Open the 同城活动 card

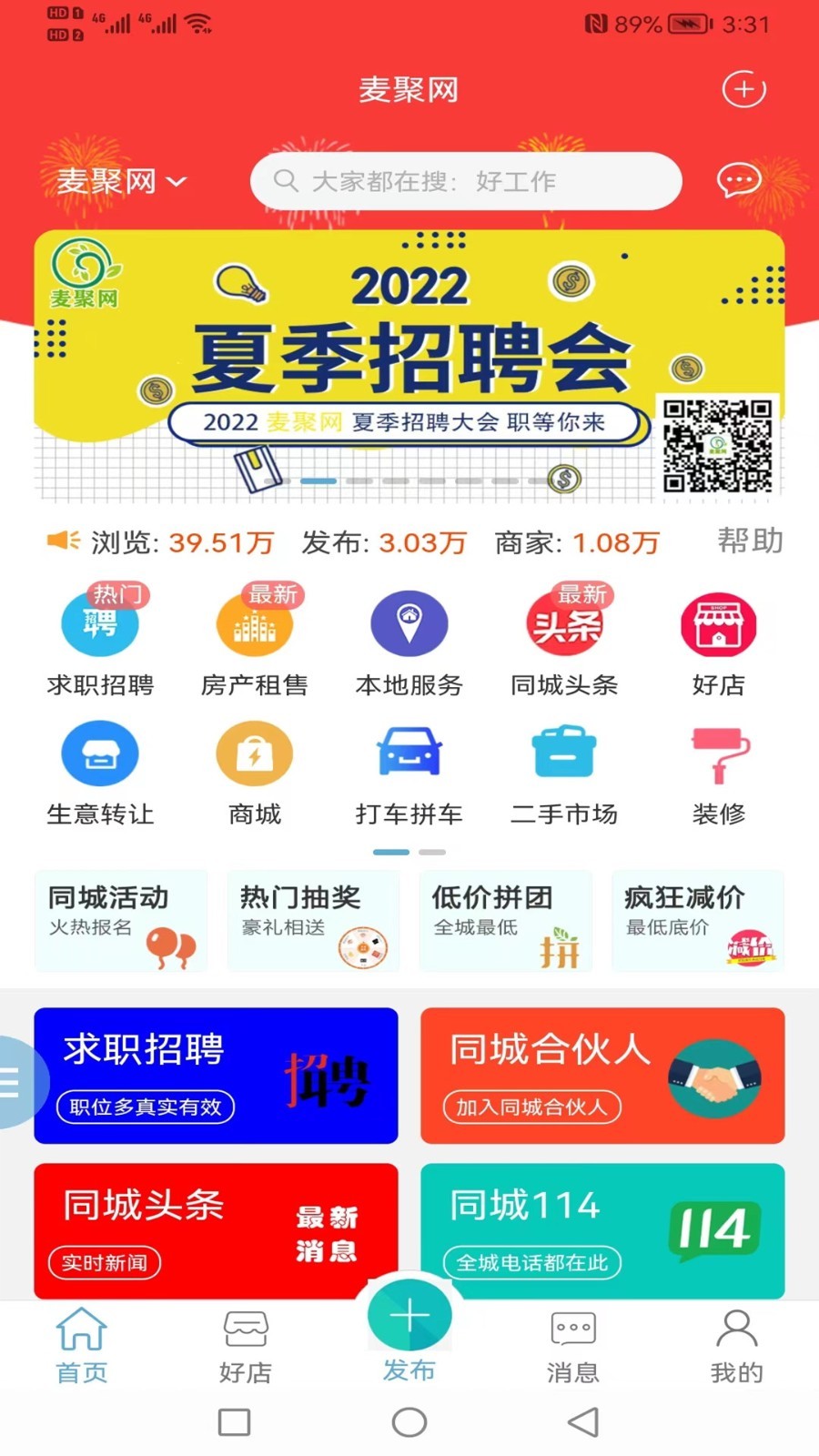(121, 921)
